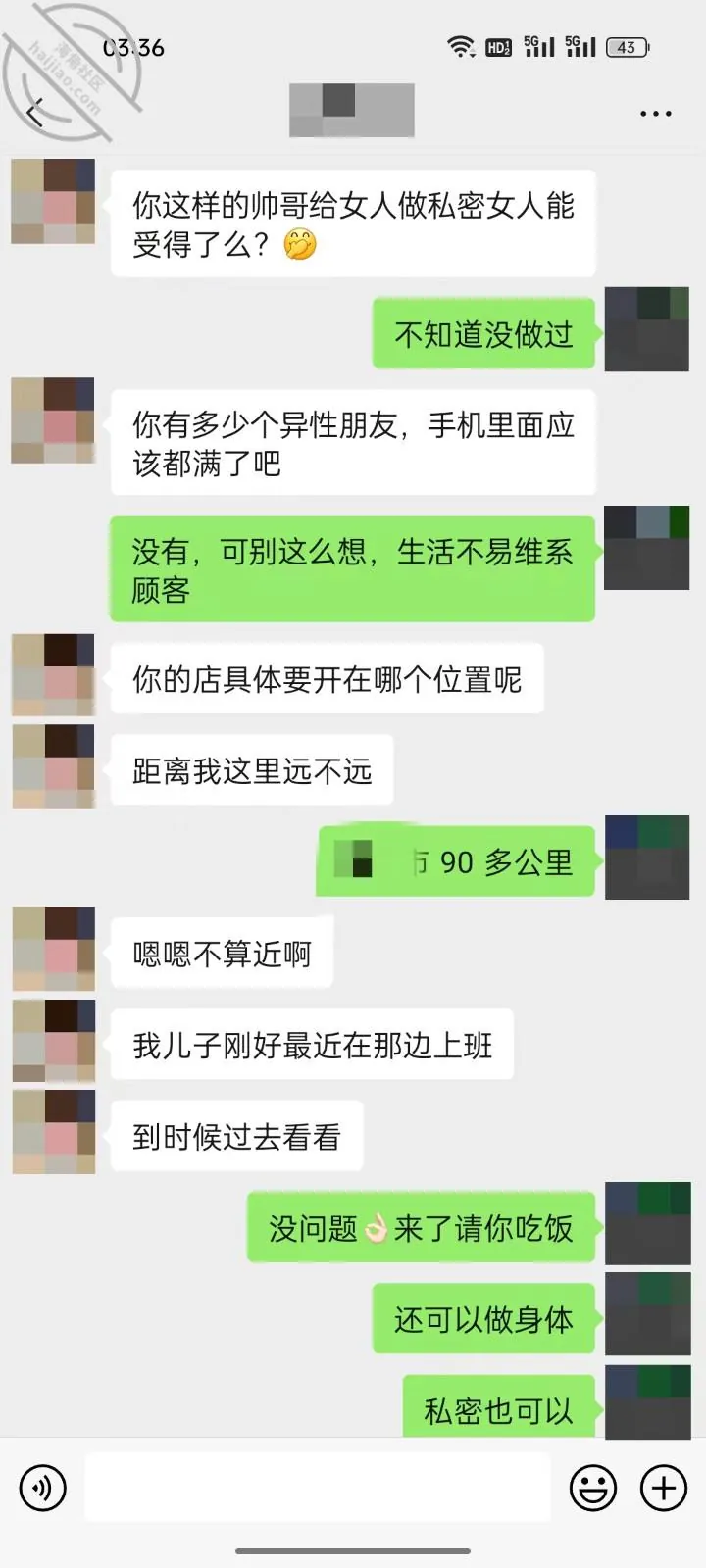Open the plus attachments menu
This screenshot has height=1568, width=706.
664,1489
